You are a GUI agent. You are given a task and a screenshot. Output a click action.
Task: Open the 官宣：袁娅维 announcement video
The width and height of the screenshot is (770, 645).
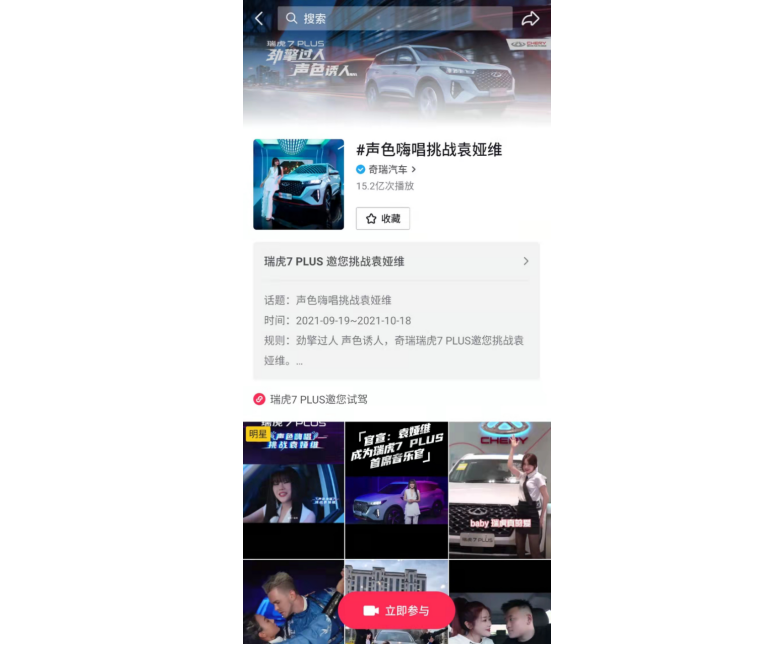pos(396,488)
